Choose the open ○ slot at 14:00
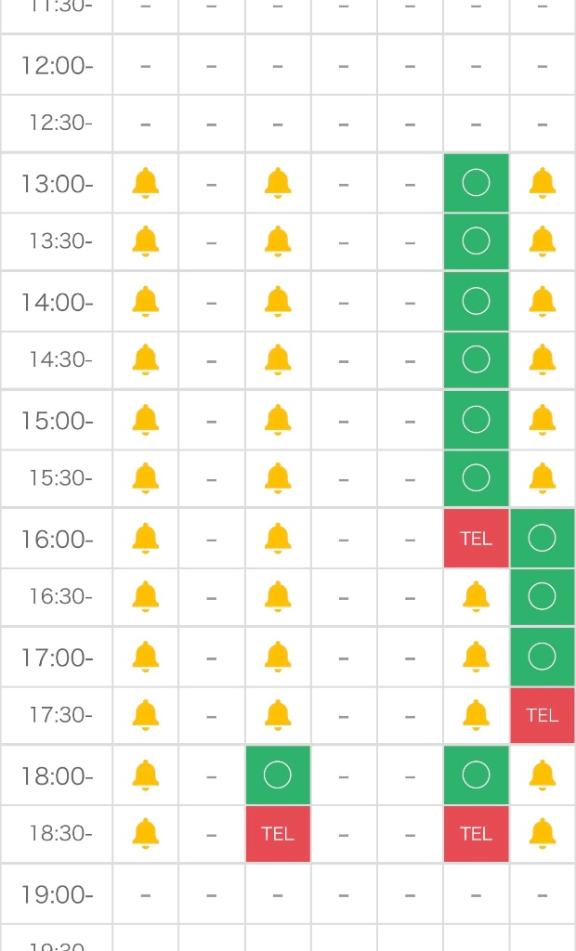This screenshot has height=951, width=576. pyautogui.click(x=476, y=301)
